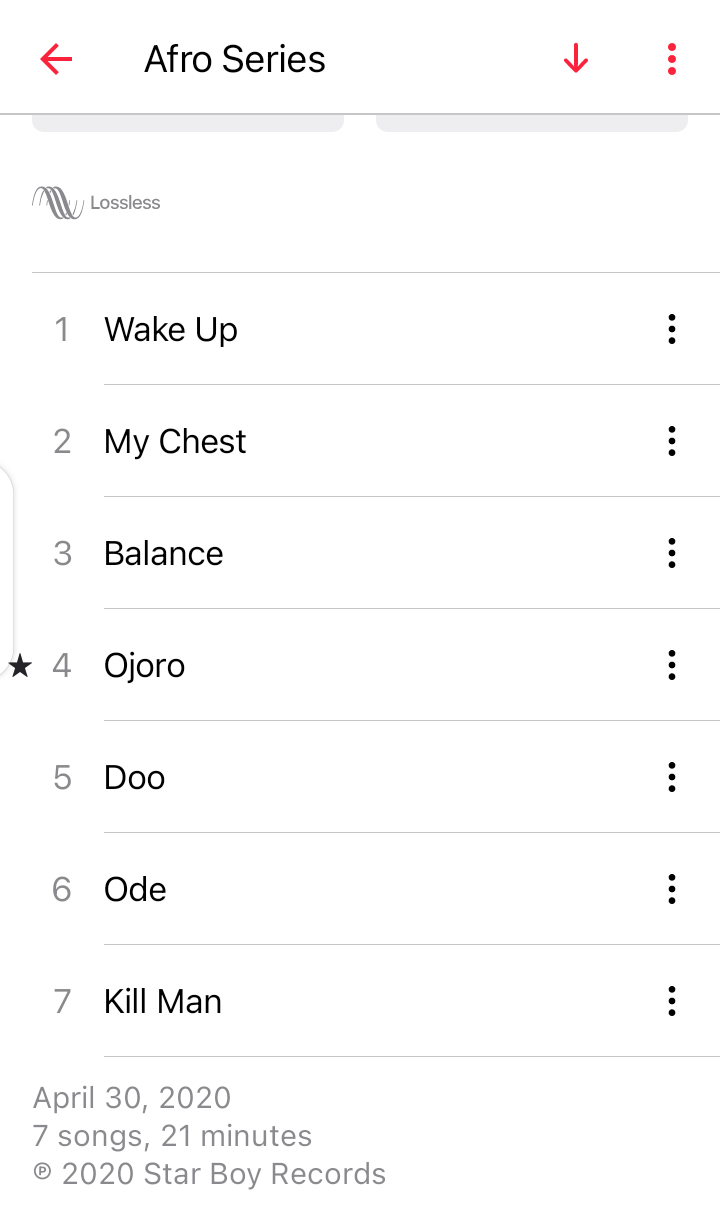Click the Star Boy Records copyright text
This screenshot has width=720, height=1205.
(209, 1173)
